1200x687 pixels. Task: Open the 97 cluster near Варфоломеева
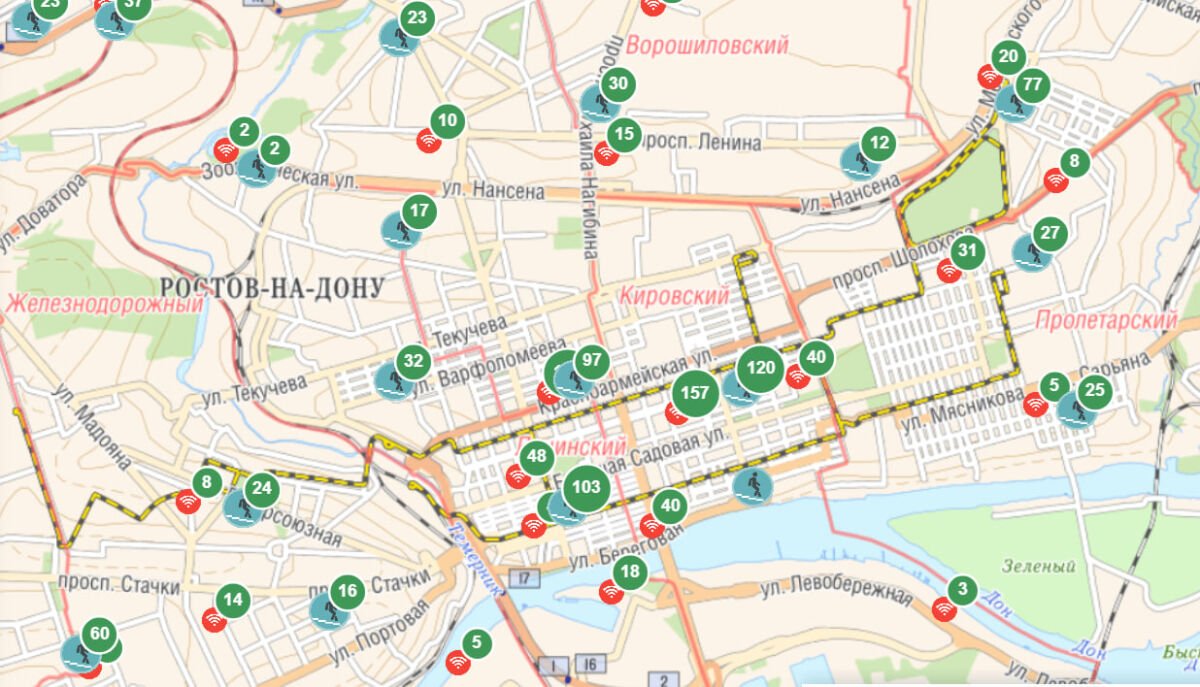tap(591, 360)
